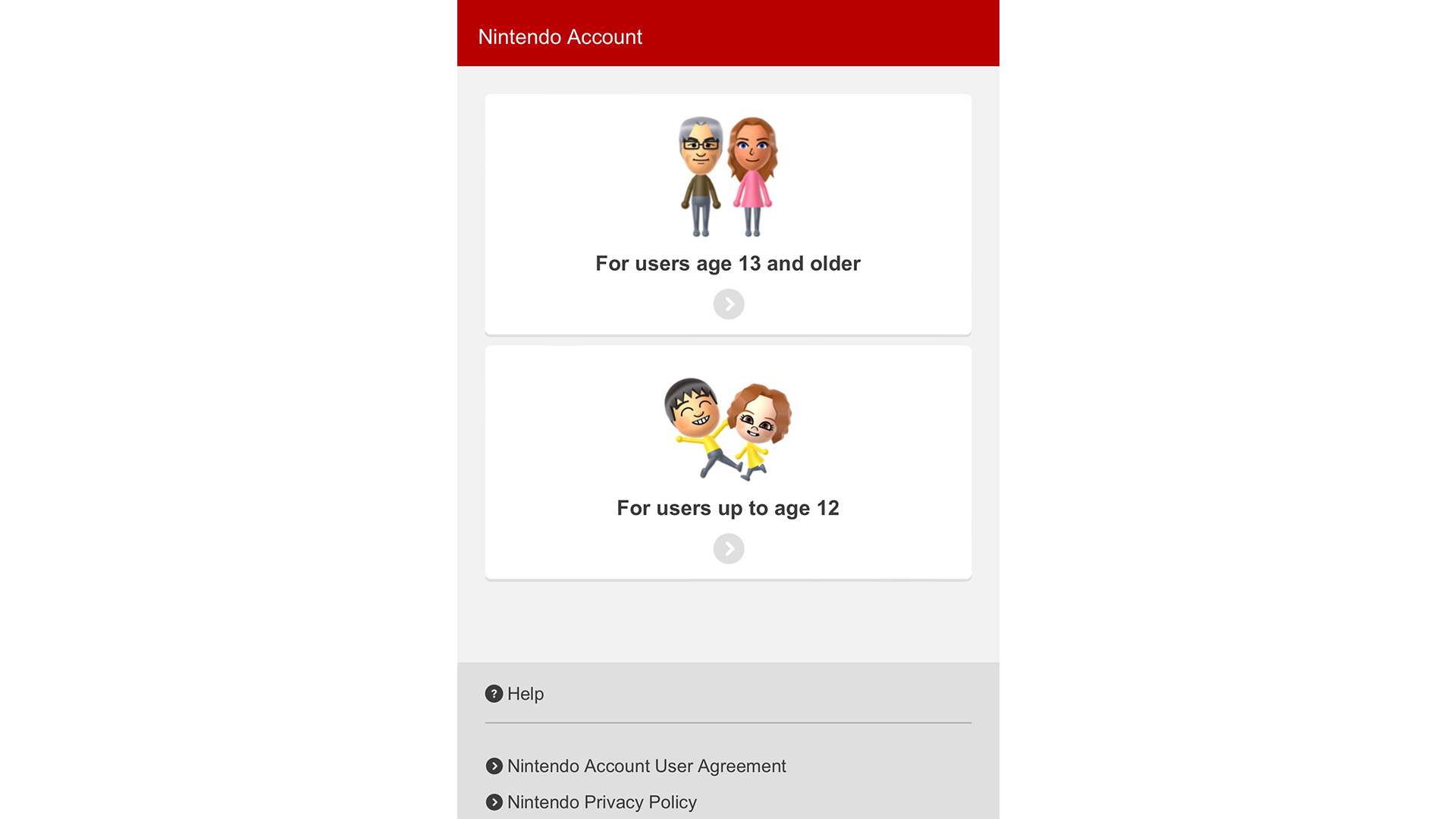Open Nintendo Account User Agreement
Viewport: 1456px width, 819px height.
pos(645,766)
